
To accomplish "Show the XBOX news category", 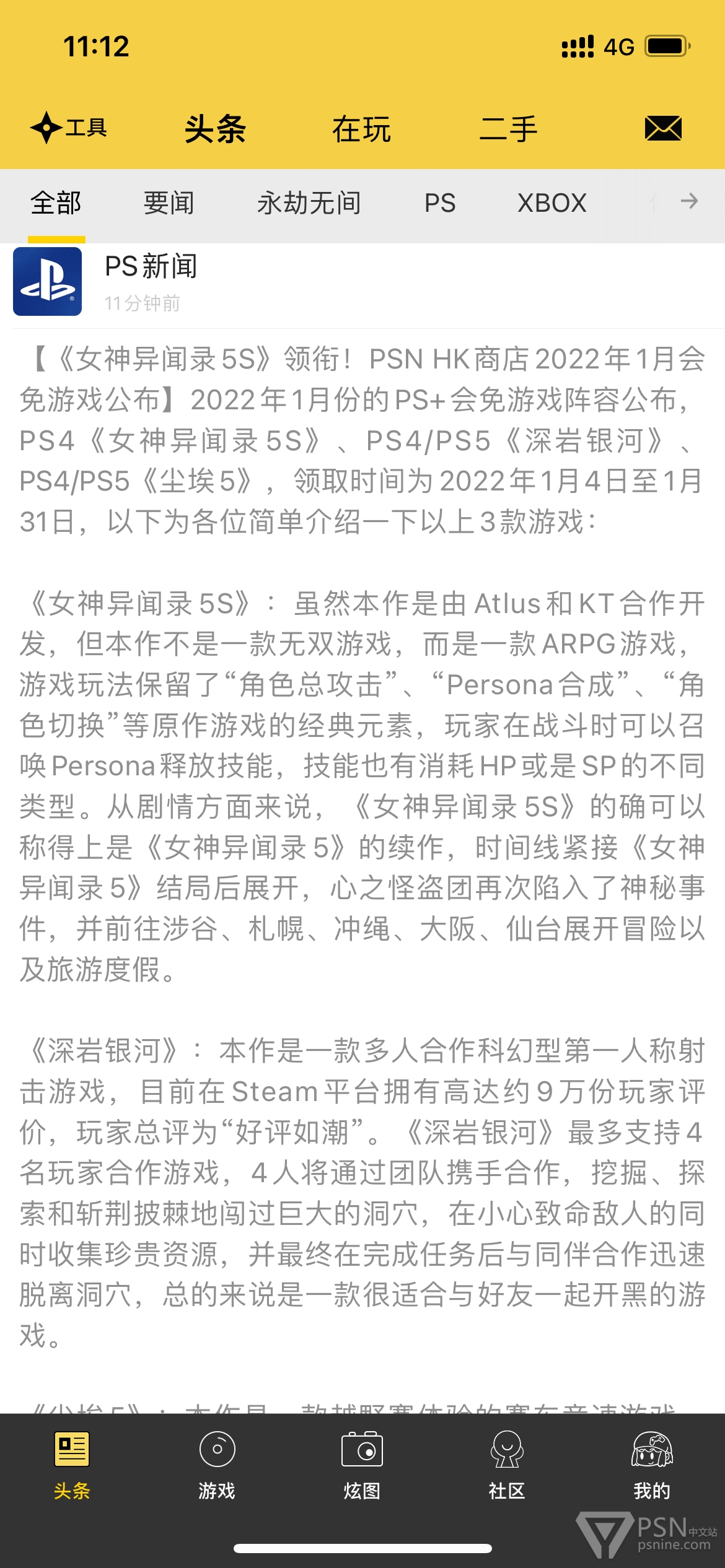I will pos(552,203).
